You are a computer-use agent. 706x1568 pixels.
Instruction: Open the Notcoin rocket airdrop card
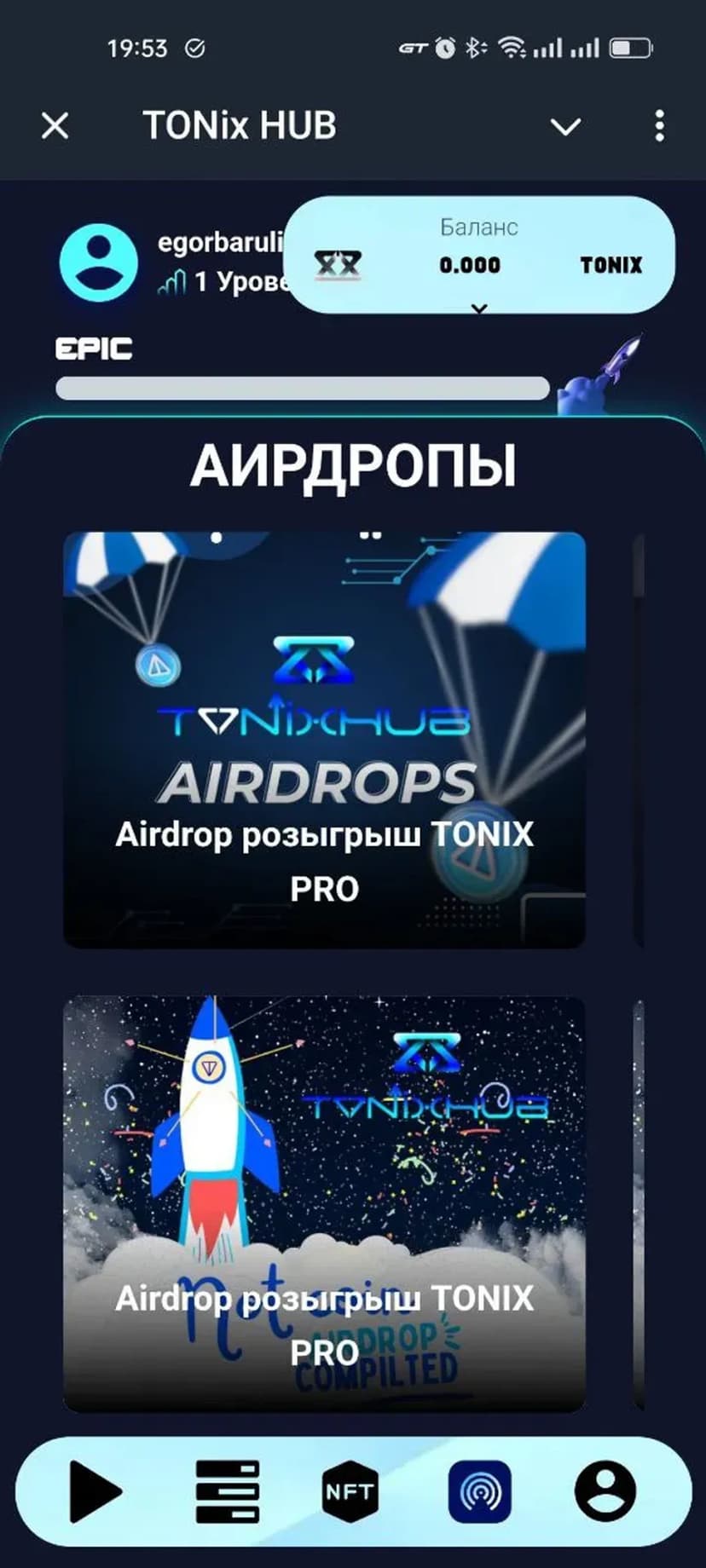[324, 1203]
